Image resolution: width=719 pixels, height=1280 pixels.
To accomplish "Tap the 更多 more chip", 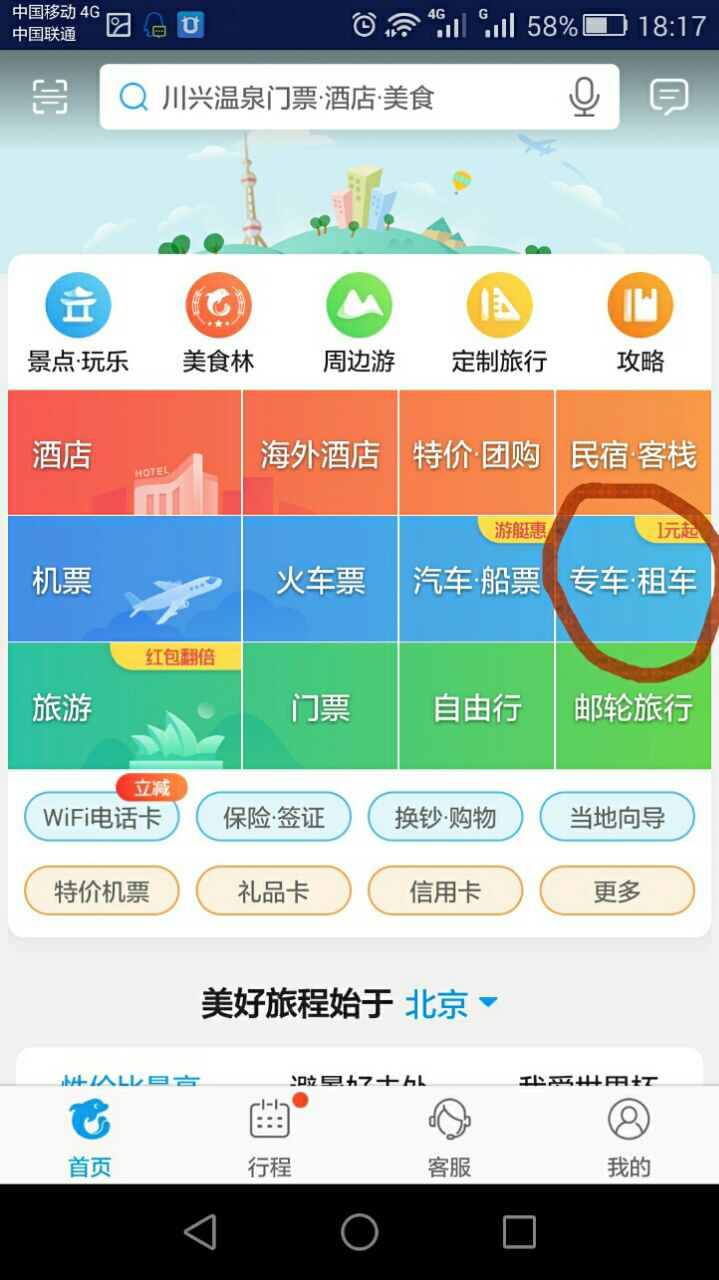I will [x=617, y=891].
